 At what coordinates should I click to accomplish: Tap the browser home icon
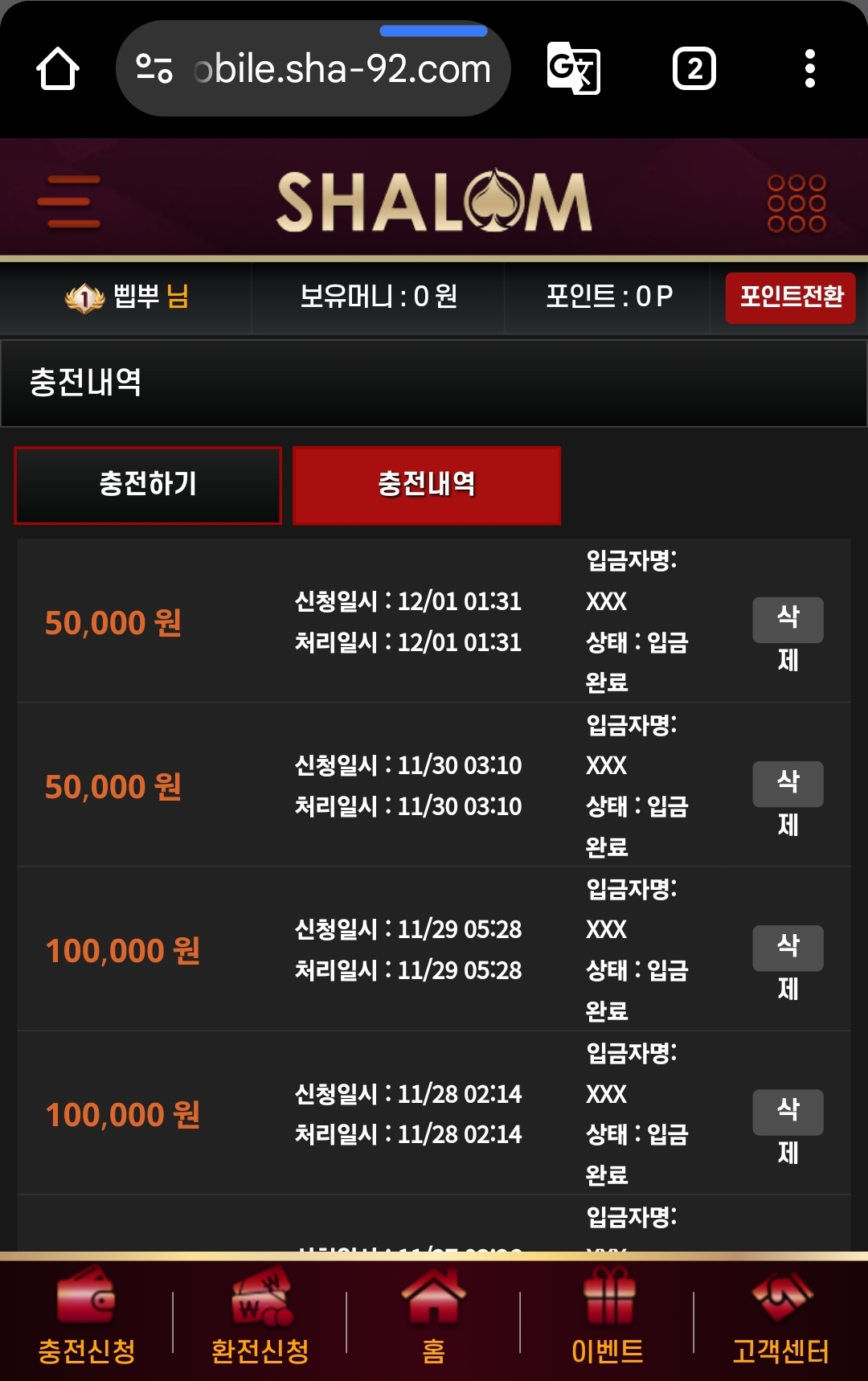(x=58, y=69)
